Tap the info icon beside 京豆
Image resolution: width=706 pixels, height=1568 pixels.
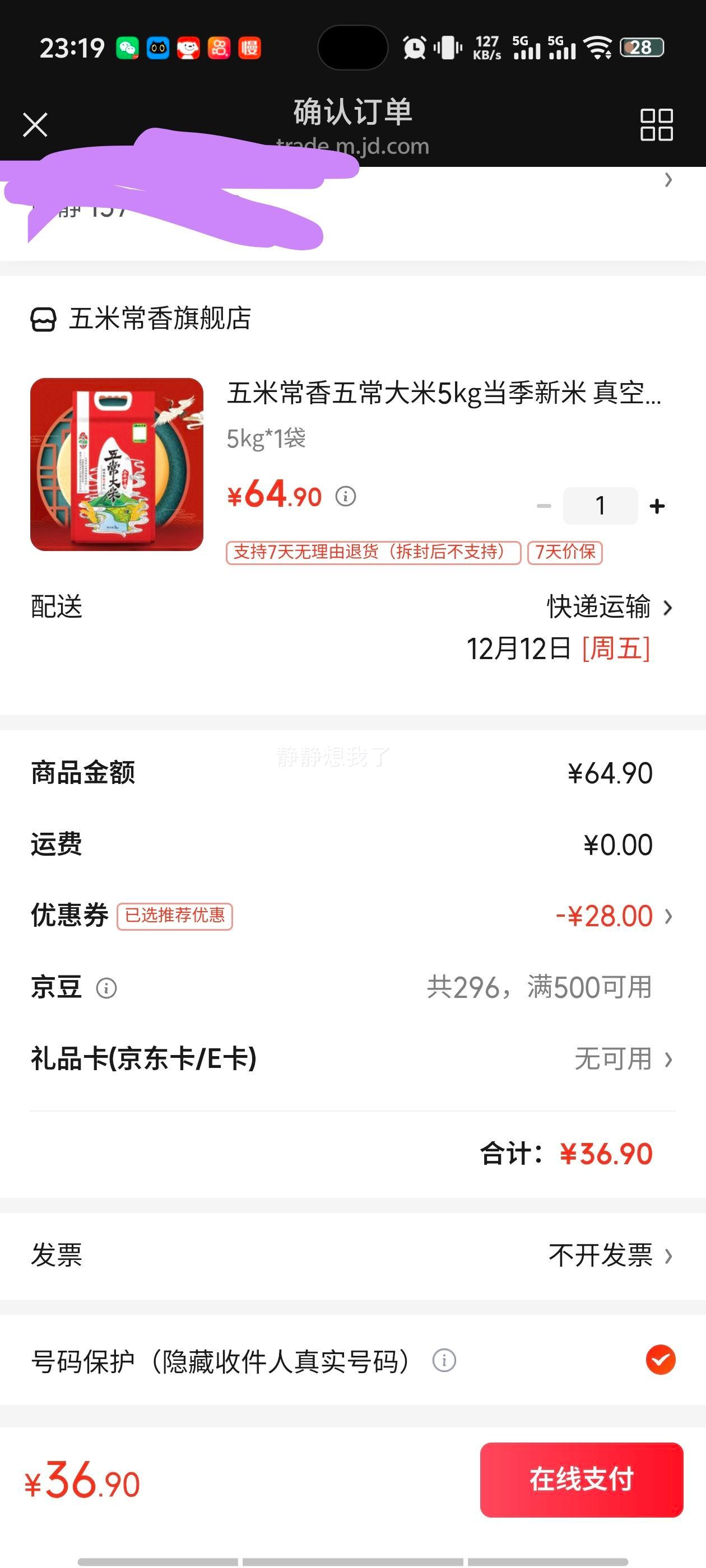coord(106,987)
